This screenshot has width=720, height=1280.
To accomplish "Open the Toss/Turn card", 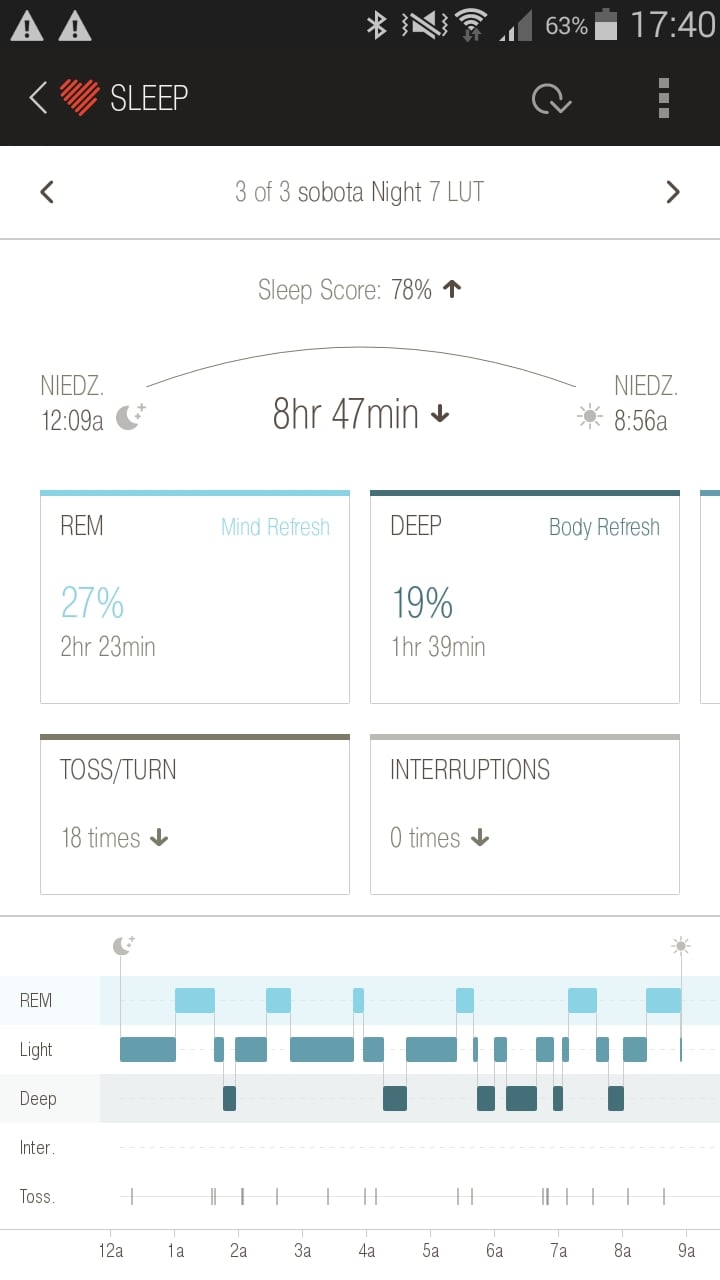I will pos(195,814).
